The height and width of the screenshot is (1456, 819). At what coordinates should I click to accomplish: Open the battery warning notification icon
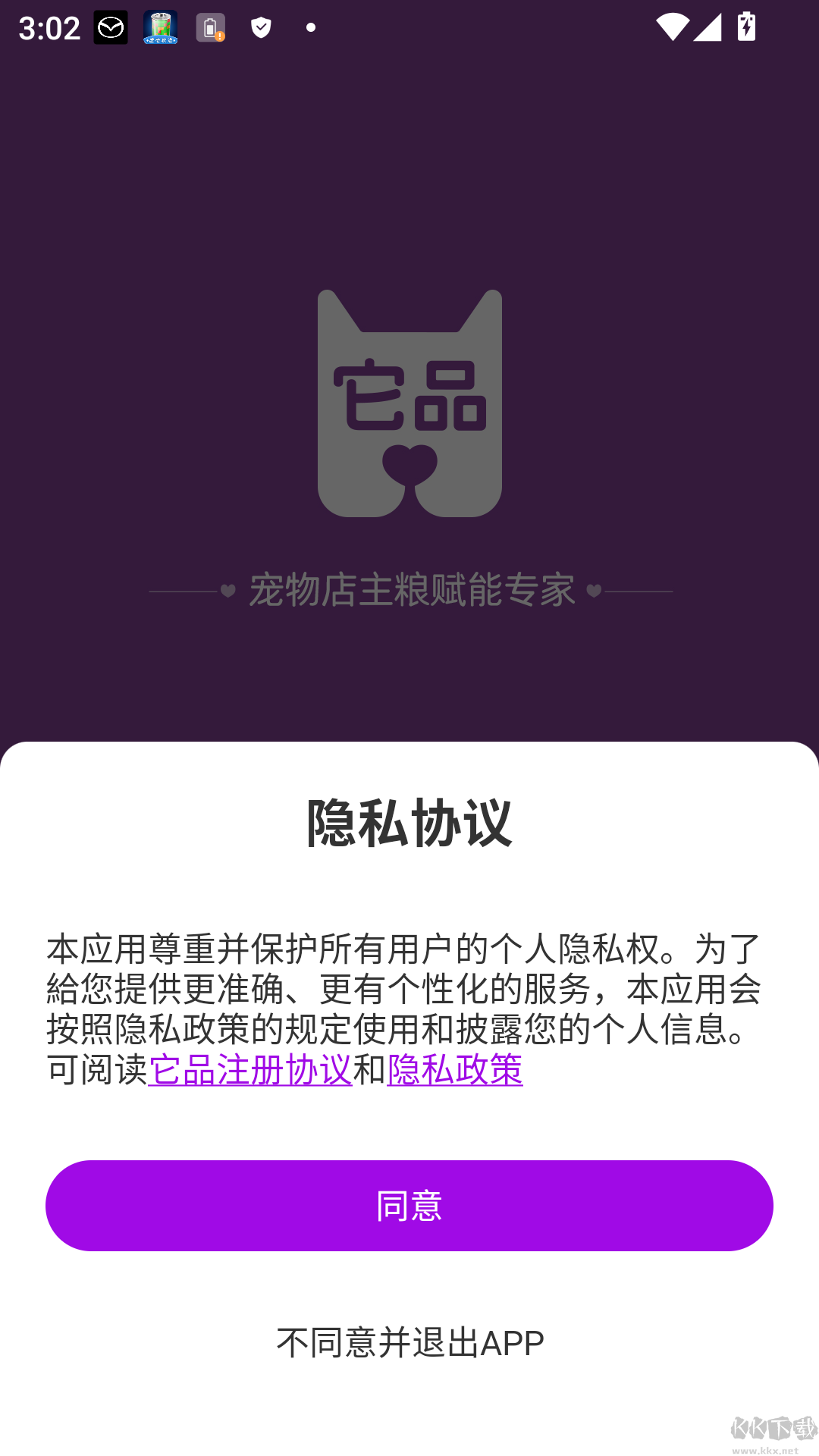pos(211,27)
